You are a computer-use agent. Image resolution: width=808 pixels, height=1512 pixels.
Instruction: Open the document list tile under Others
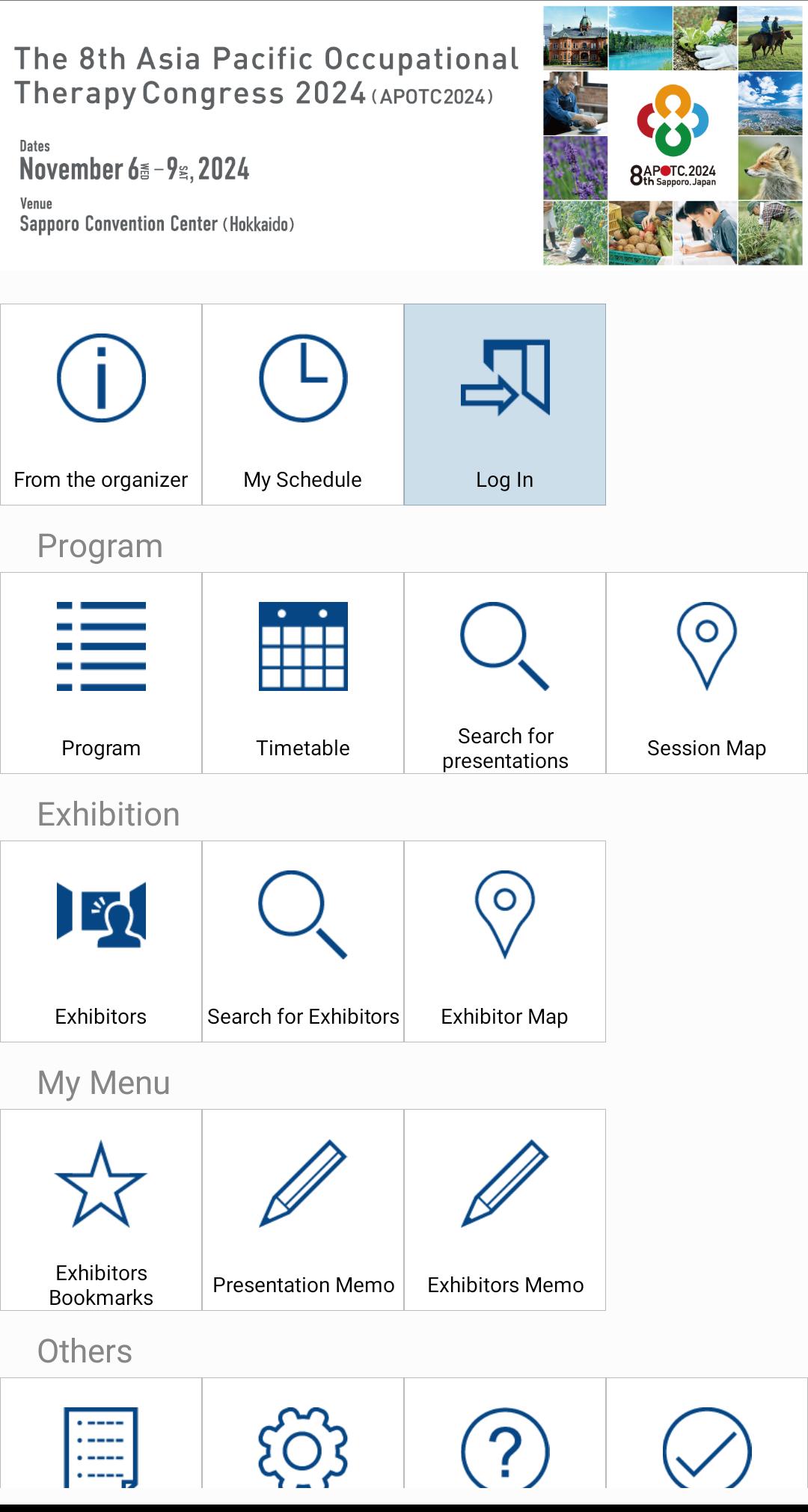[x=101, y=1443]
